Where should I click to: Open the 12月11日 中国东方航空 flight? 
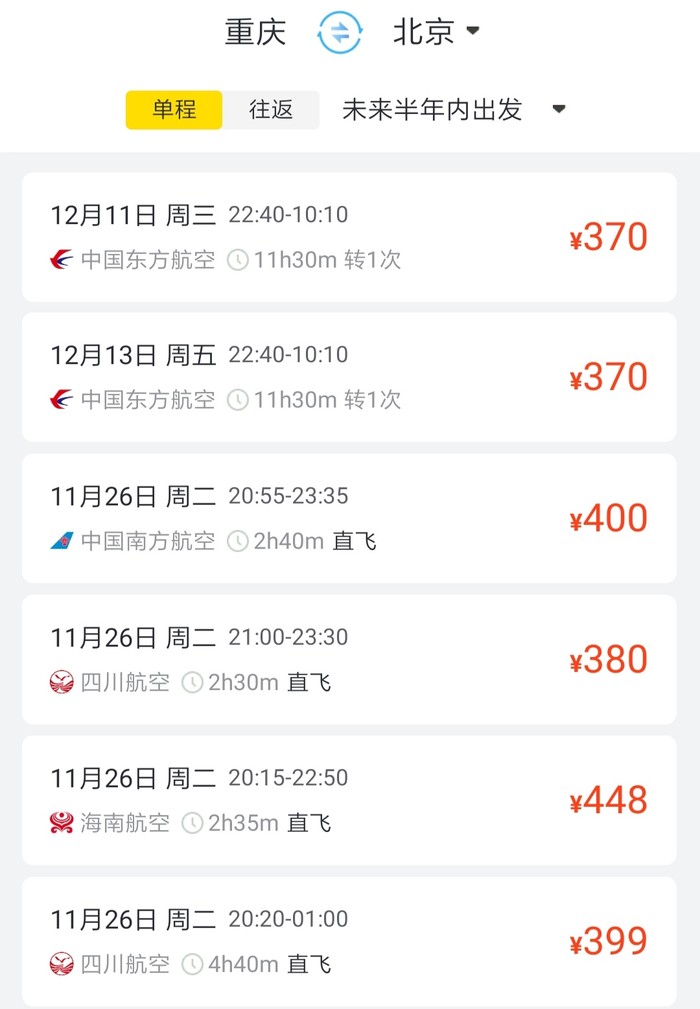(349, 237)
